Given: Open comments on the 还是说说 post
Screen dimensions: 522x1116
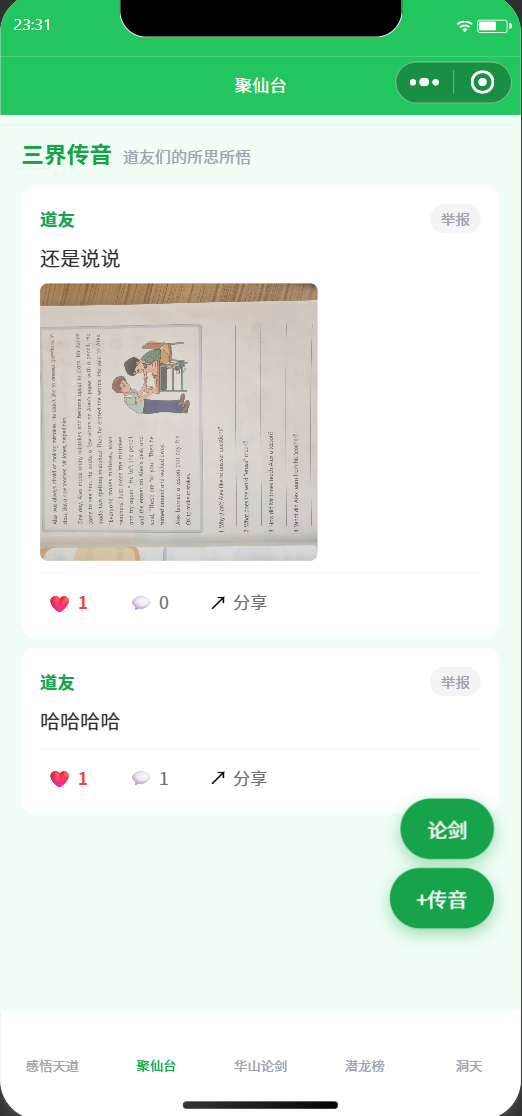Looking at the screenshot, I should point(150,603).
